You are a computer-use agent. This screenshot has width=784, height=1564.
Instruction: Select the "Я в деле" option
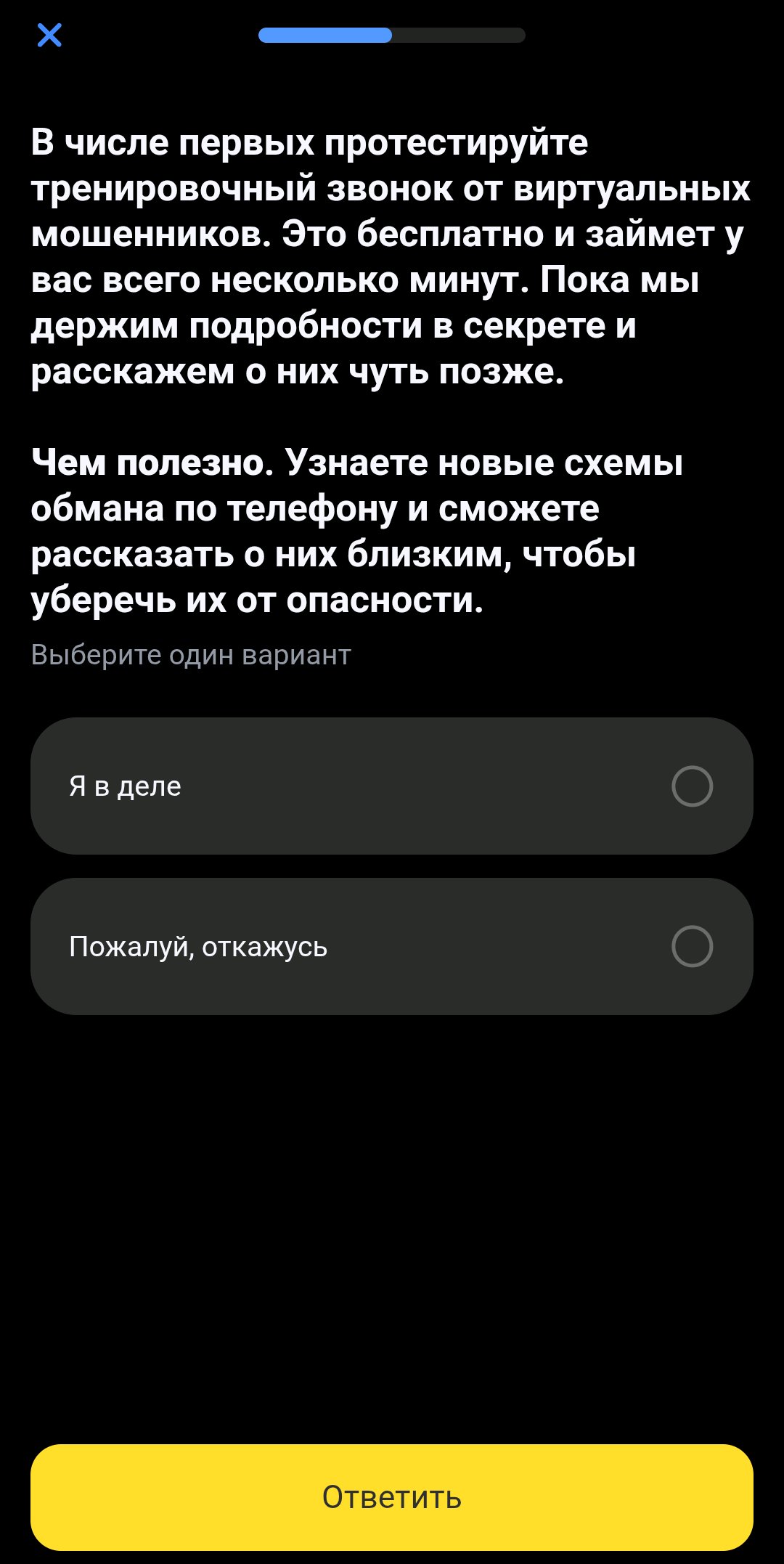pyautogui.click(x=391, y=786)
